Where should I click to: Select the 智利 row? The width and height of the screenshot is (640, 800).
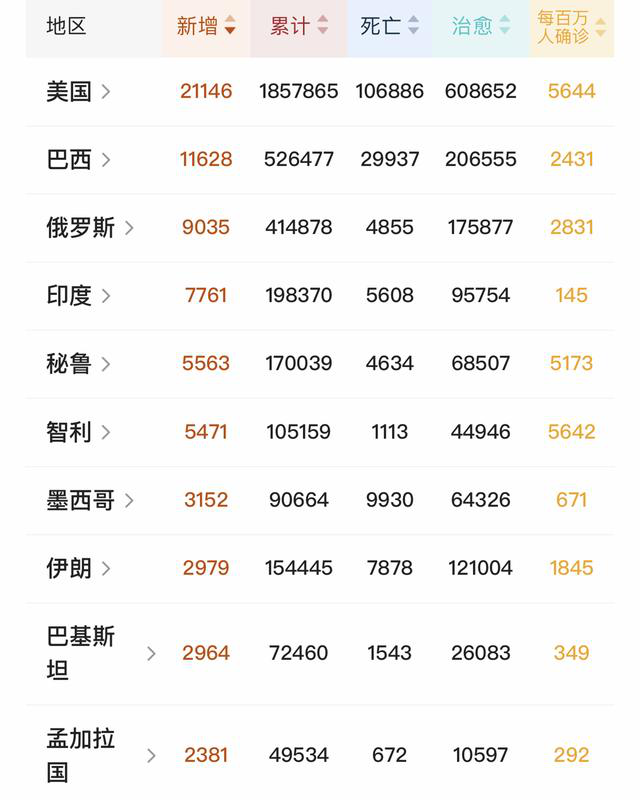coord(78,432)
